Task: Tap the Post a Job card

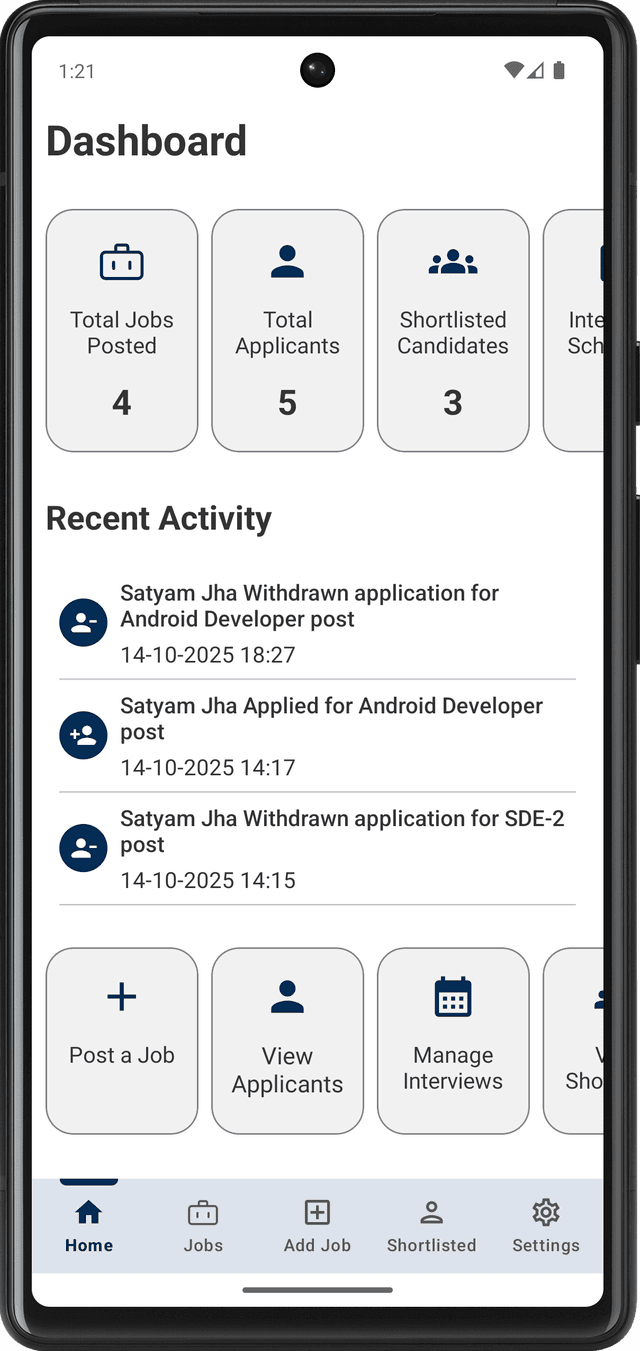Action: [x=122, y=1040]
